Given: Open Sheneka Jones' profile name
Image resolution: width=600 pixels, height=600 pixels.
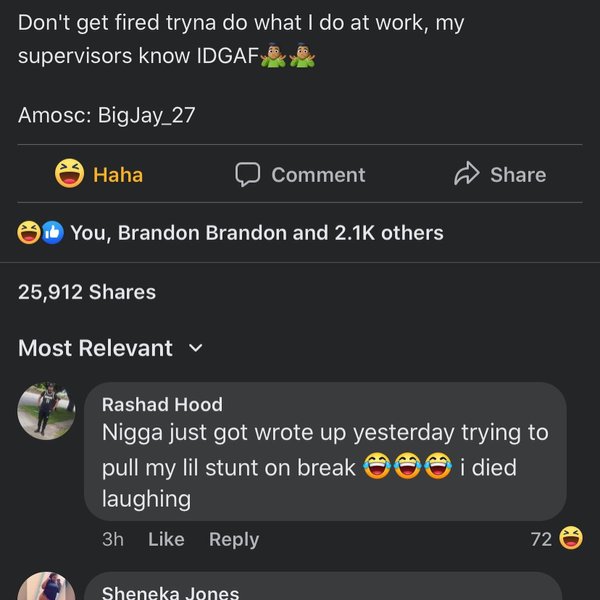Looking at the screenshot, I should (x=170, y=592).
